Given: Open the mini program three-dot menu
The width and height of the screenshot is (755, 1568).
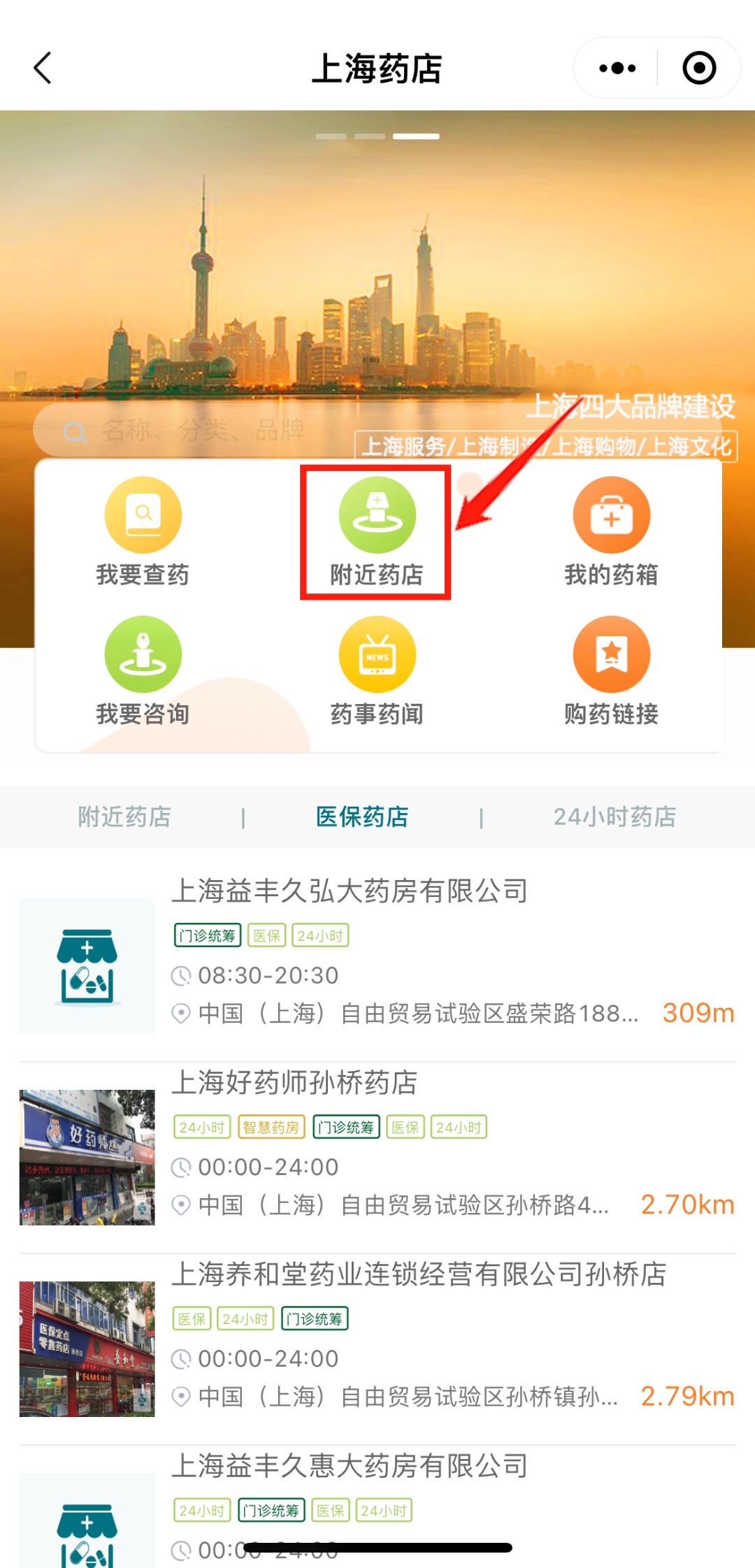Looking at the screenshot, I should [617, 69].
